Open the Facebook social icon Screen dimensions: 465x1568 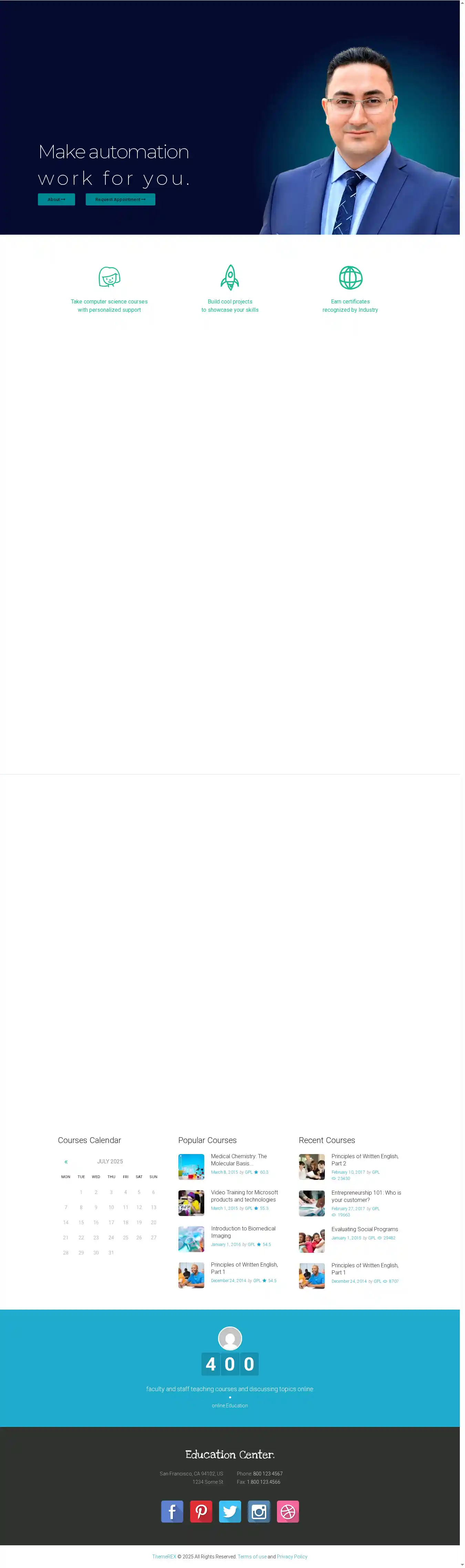point(172,1511)
